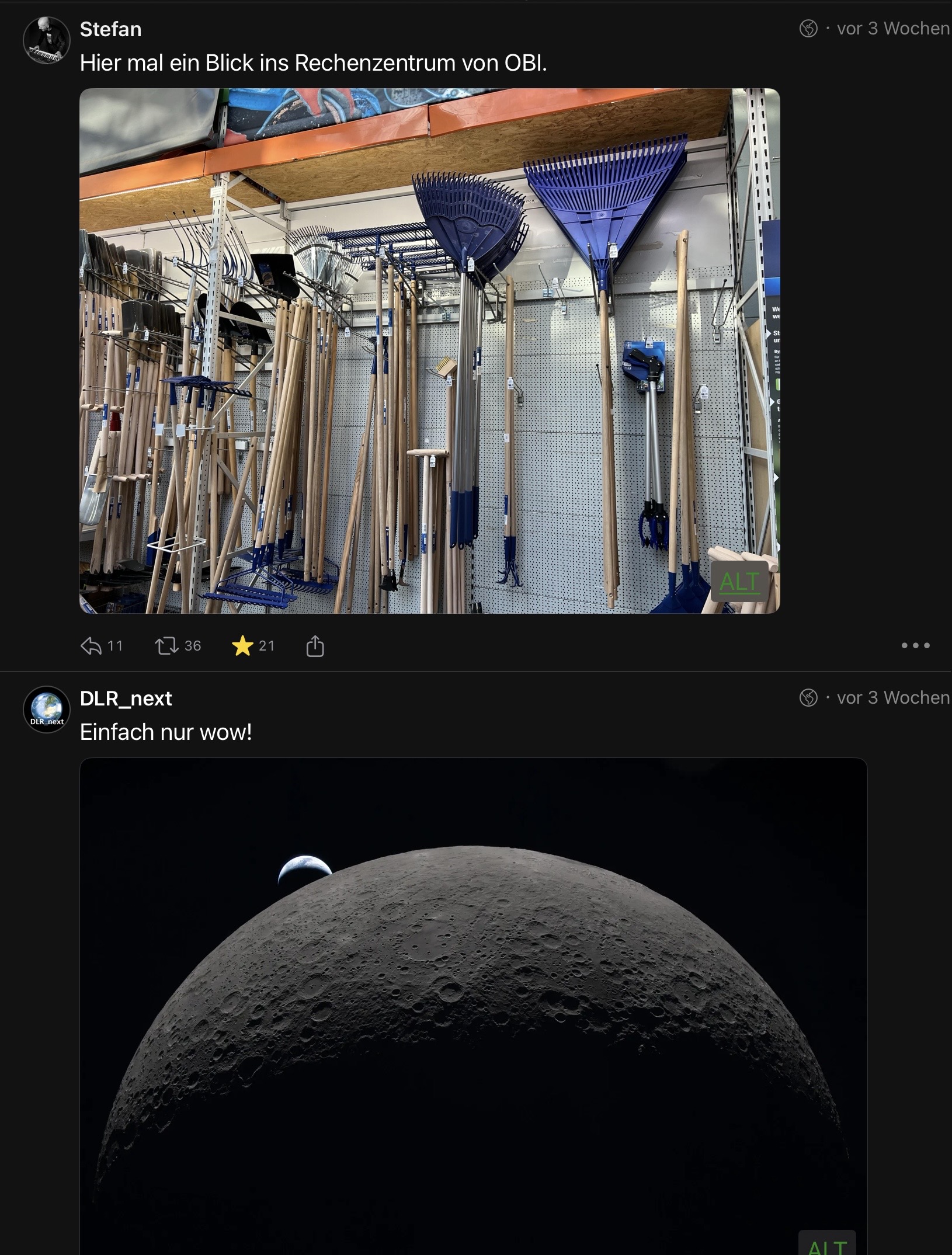
Task: Reply to Stefan's post
Action: pos(92,646)
